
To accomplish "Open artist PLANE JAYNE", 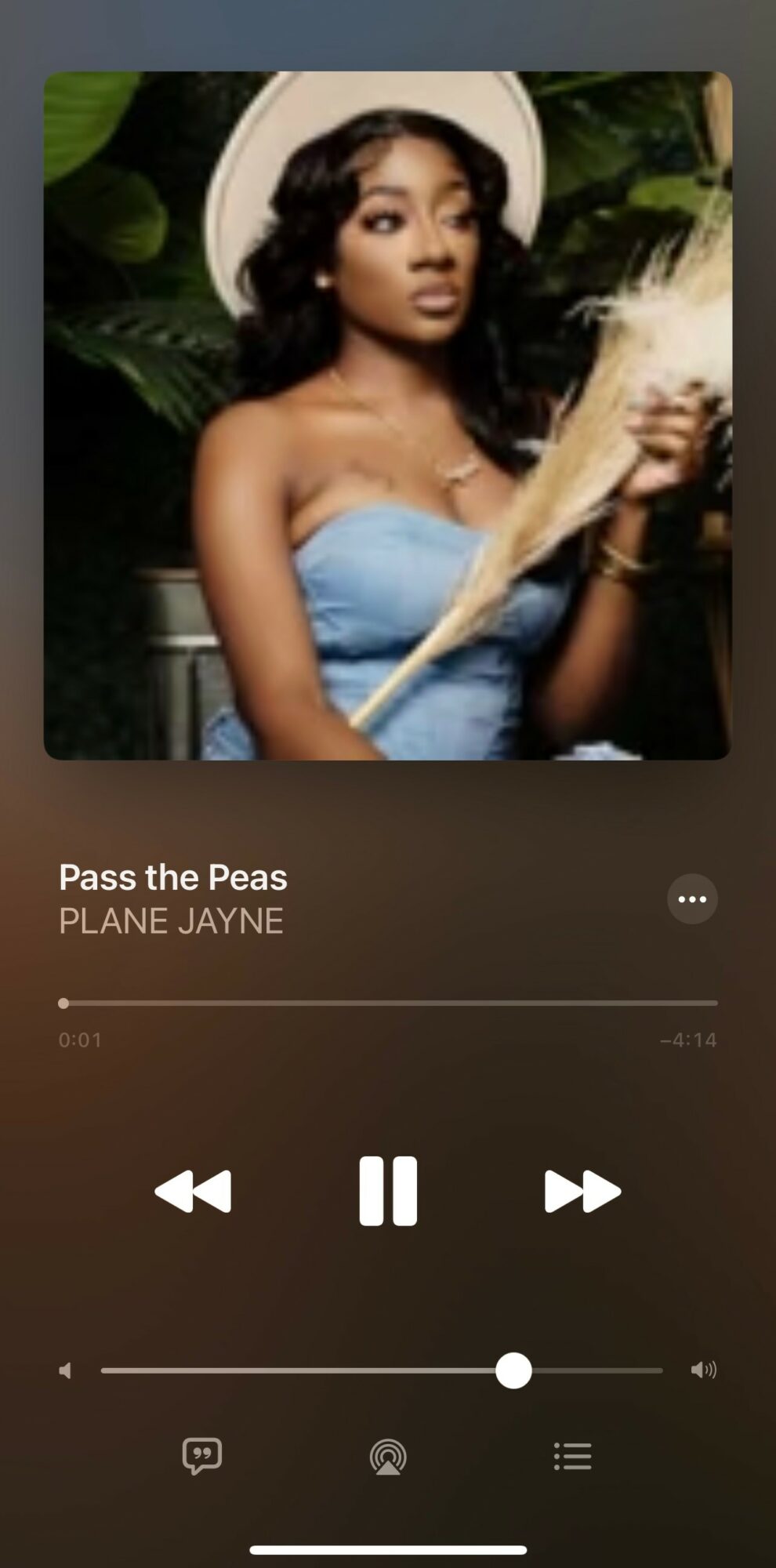I will 171,921.
